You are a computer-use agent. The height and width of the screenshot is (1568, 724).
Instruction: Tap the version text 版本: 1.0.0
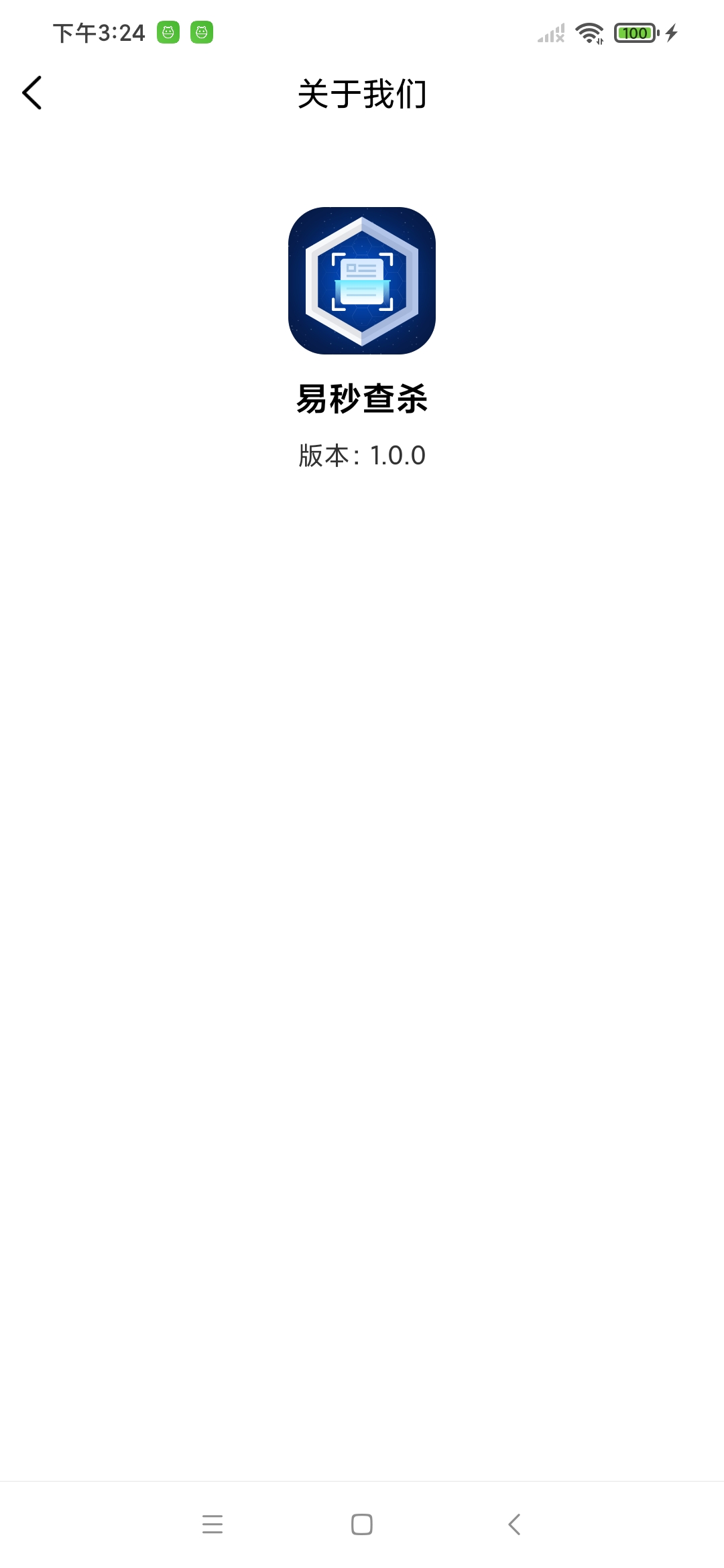(362, 455)
